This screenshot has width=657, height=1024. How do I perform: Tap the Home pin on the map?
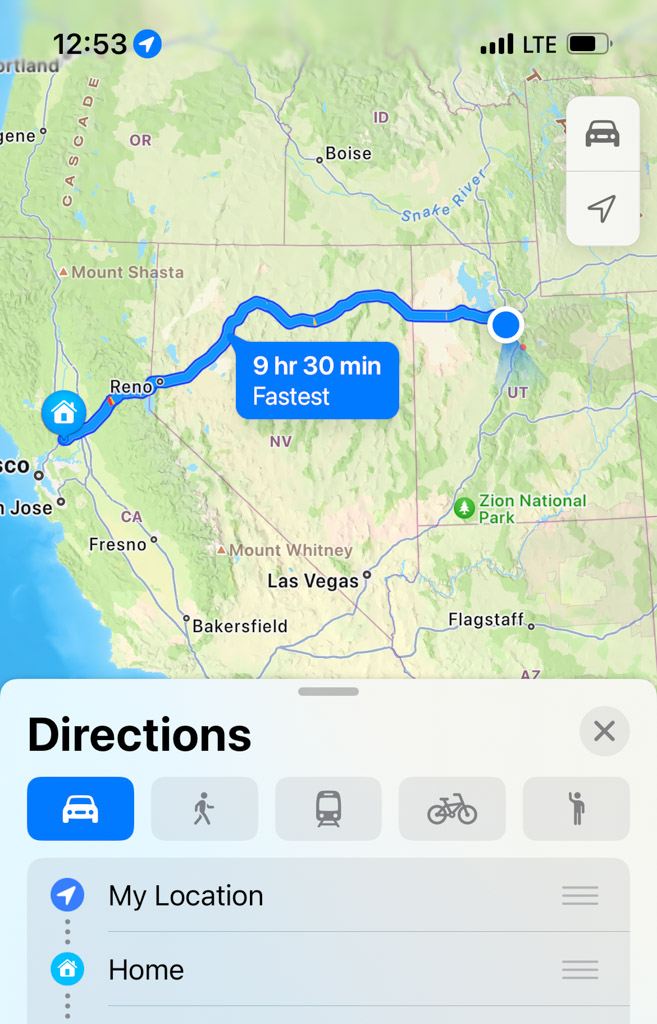pyautogui.click(x=63, y=411)
